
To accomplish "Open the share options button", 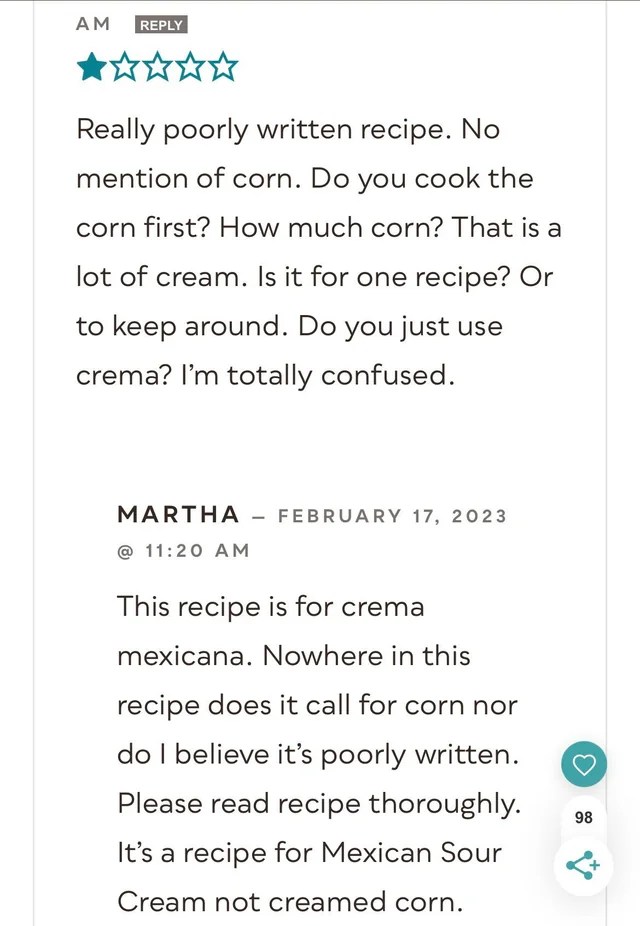I will tap(583, 865).
